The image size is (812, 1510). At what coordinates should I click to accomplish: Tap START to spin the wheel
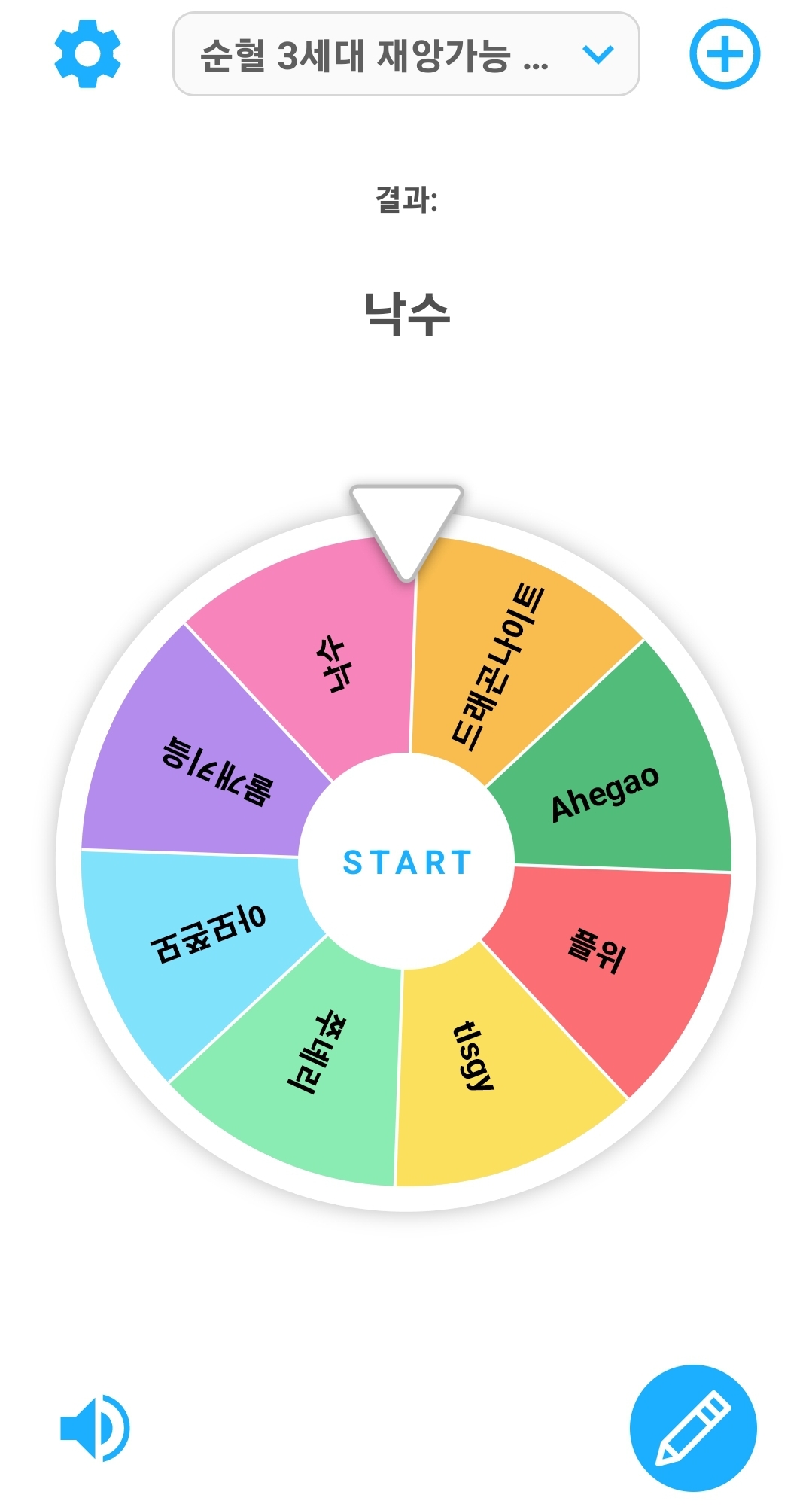[406, 862]
